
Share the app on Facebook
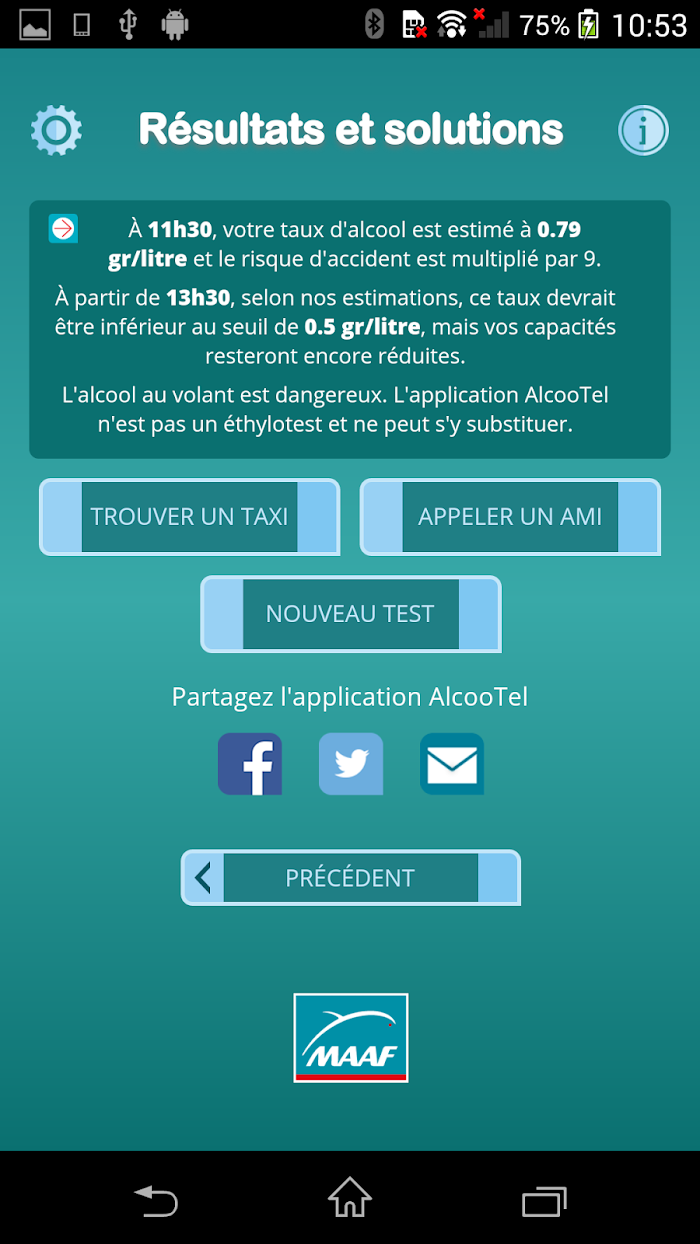coord(250,764)
